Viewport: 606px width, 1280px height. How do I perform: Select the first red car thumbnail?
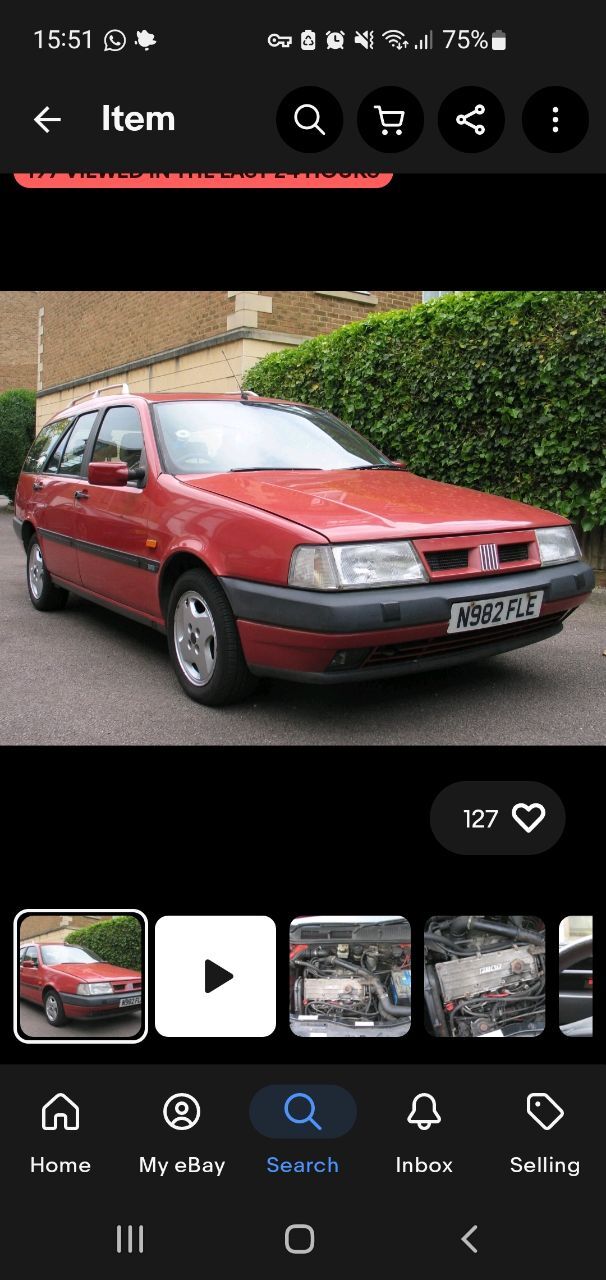coord(81,976)
